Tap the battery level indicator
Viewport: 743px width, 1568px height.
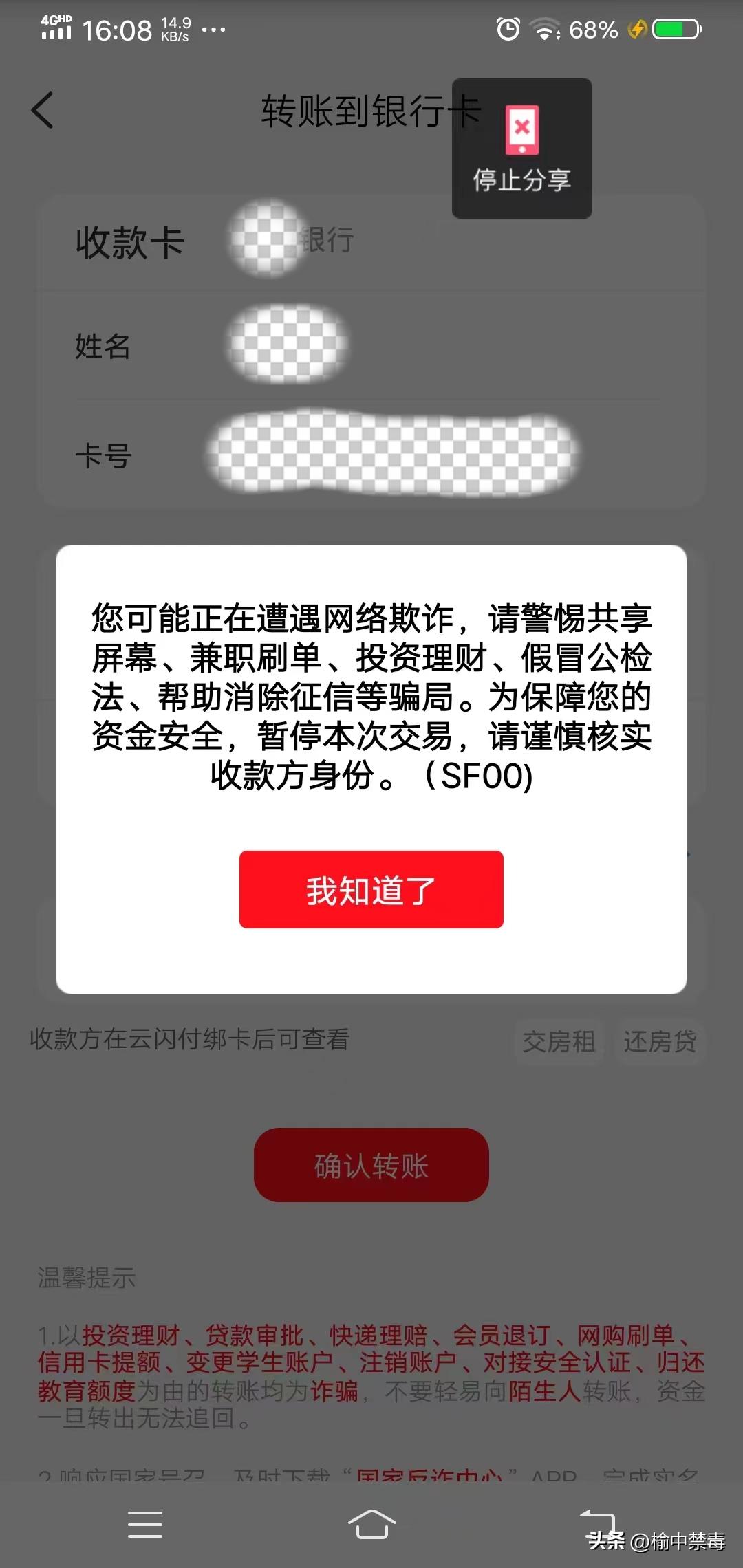(x=677, y=29)
